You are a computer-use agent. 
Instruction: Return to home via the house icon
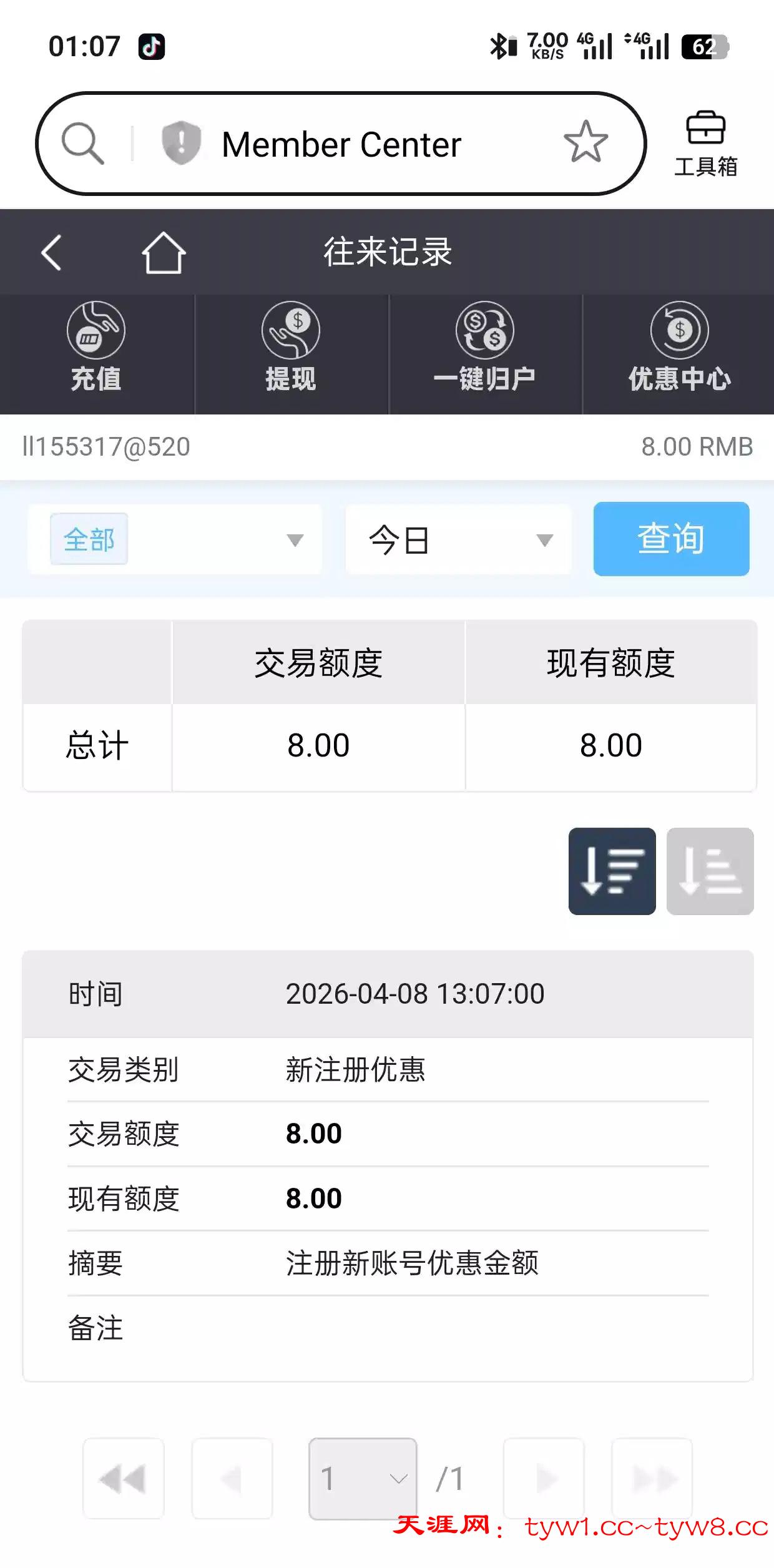point(164,253)
